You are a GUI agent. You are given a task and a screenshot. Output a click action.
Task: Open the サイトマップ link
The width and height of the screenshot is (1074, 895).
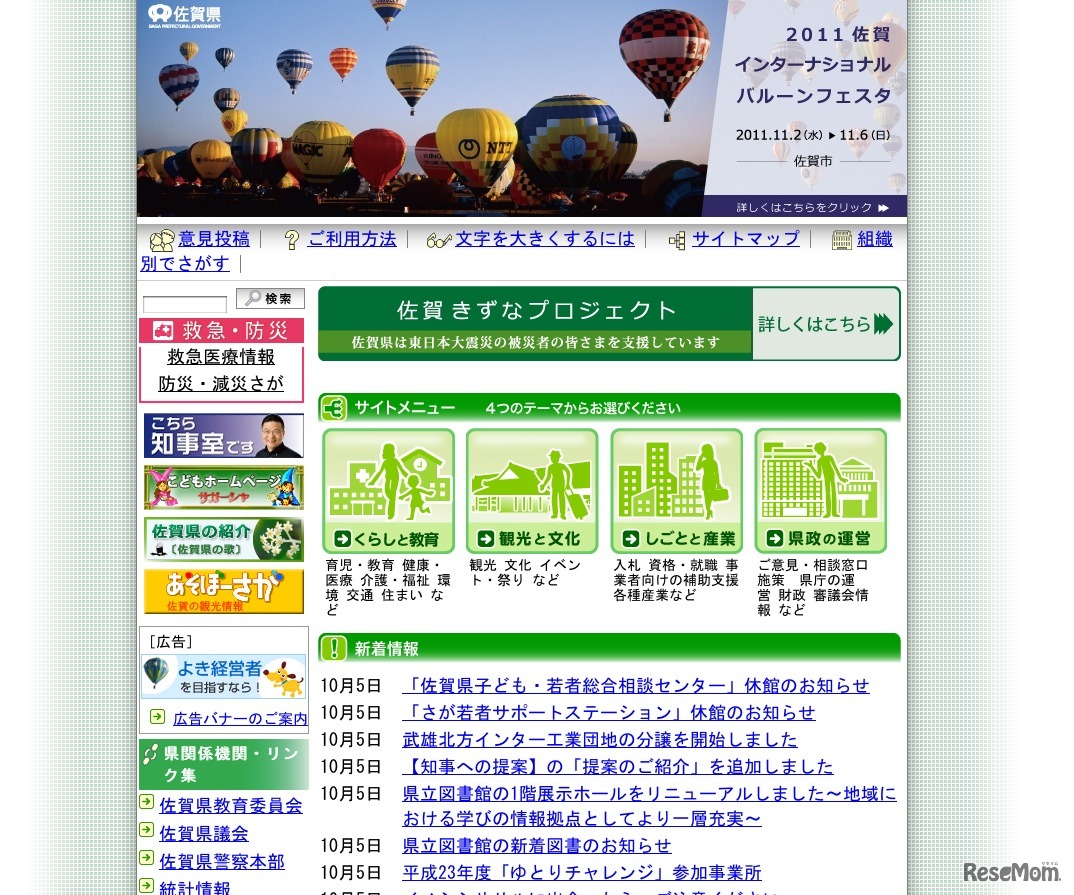(x=745, y=239)
